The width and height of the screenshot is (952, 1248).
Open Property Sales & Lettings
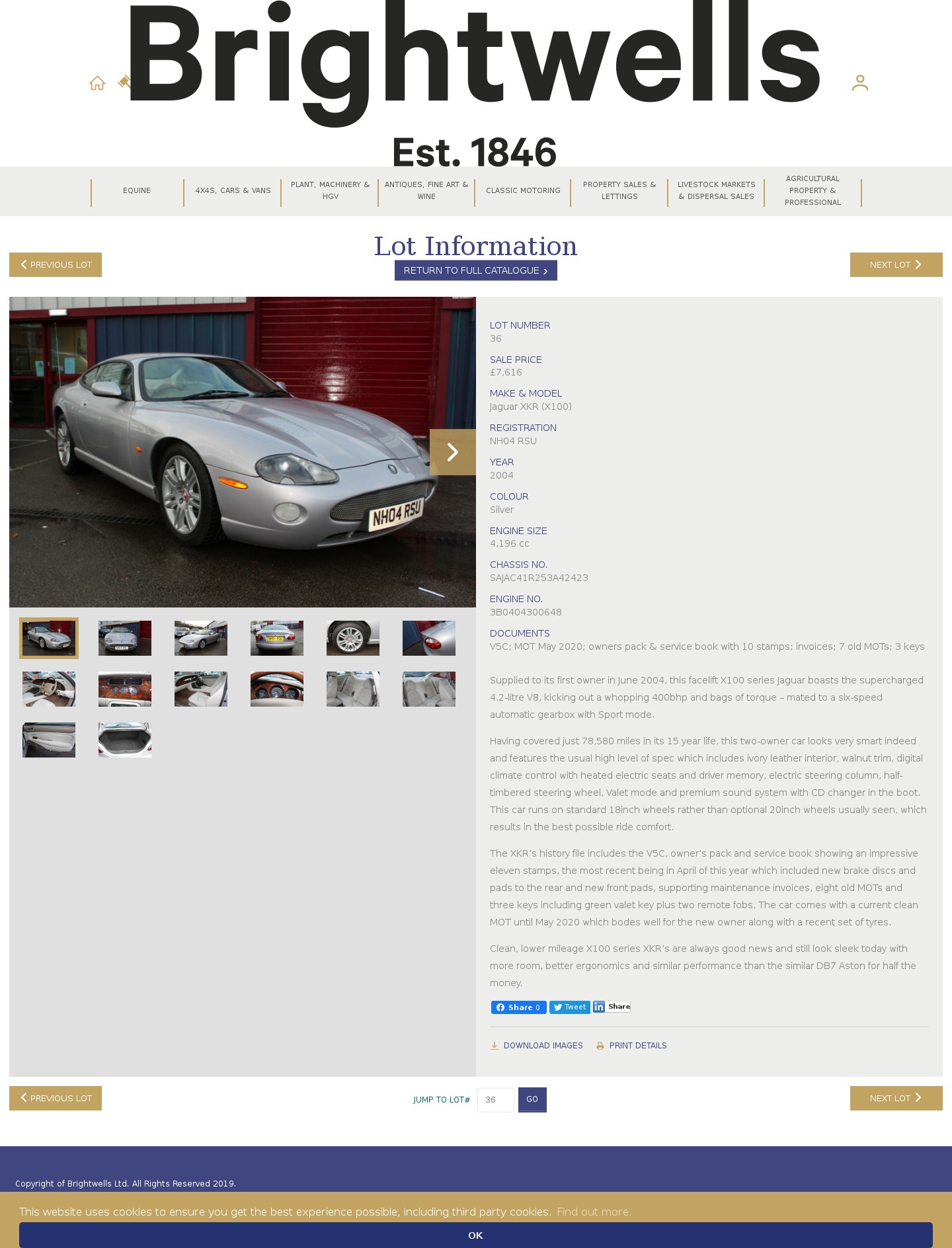(x=619, y=191)
